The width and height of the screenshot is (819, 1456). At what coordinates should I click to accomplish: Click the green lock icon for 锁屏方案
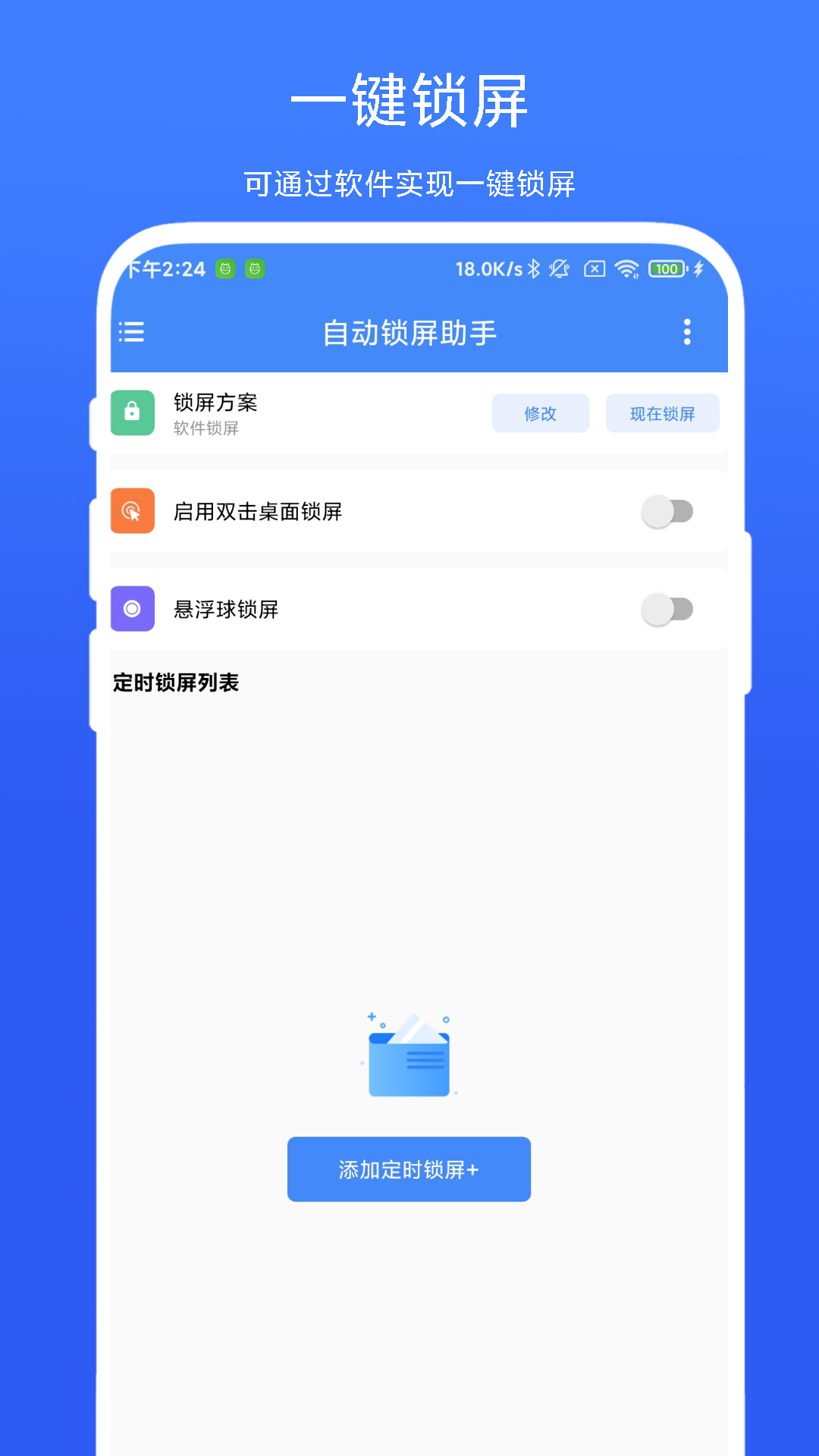tap(132, 413)
